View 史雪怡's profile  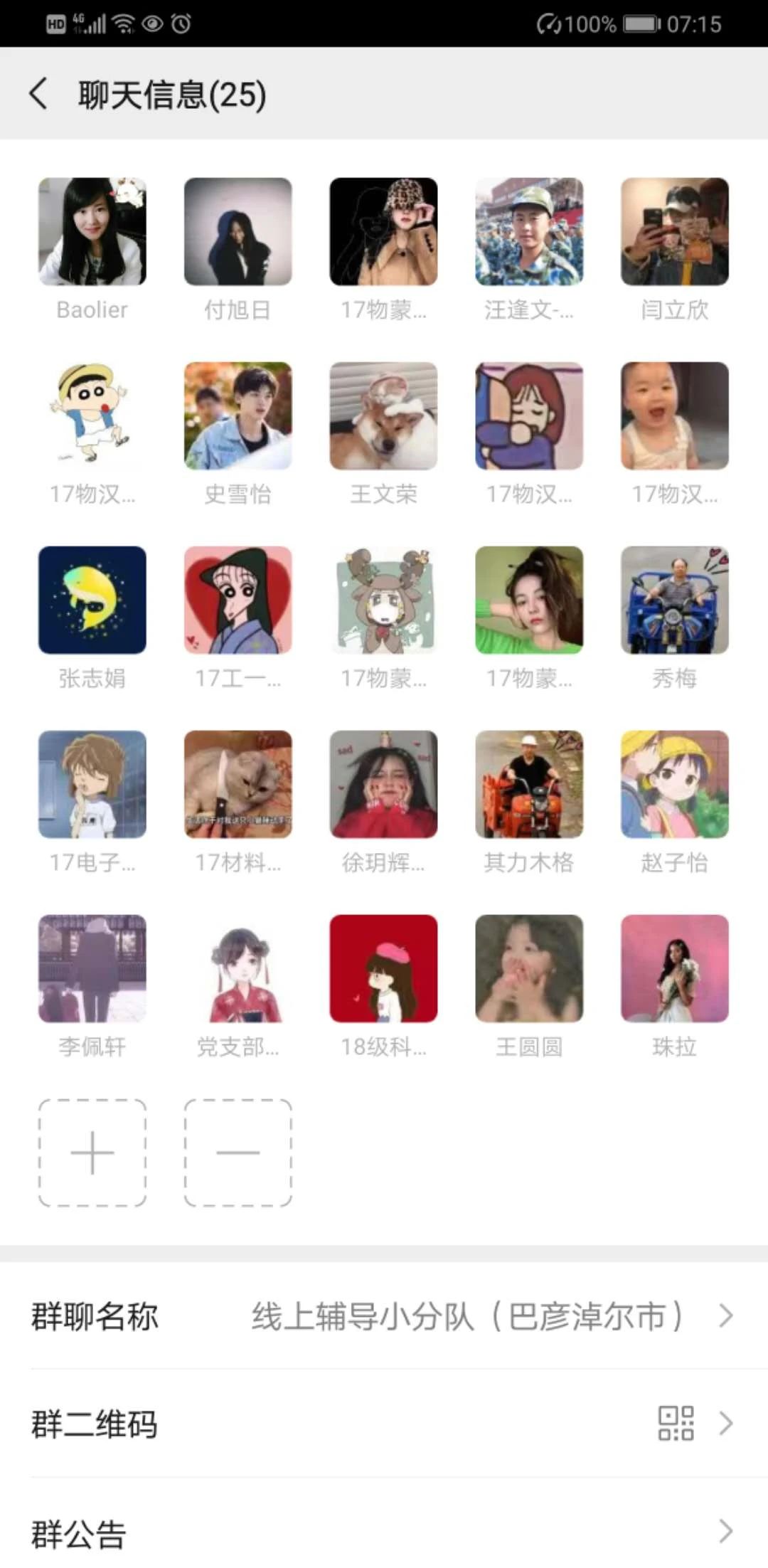(238, 416)
